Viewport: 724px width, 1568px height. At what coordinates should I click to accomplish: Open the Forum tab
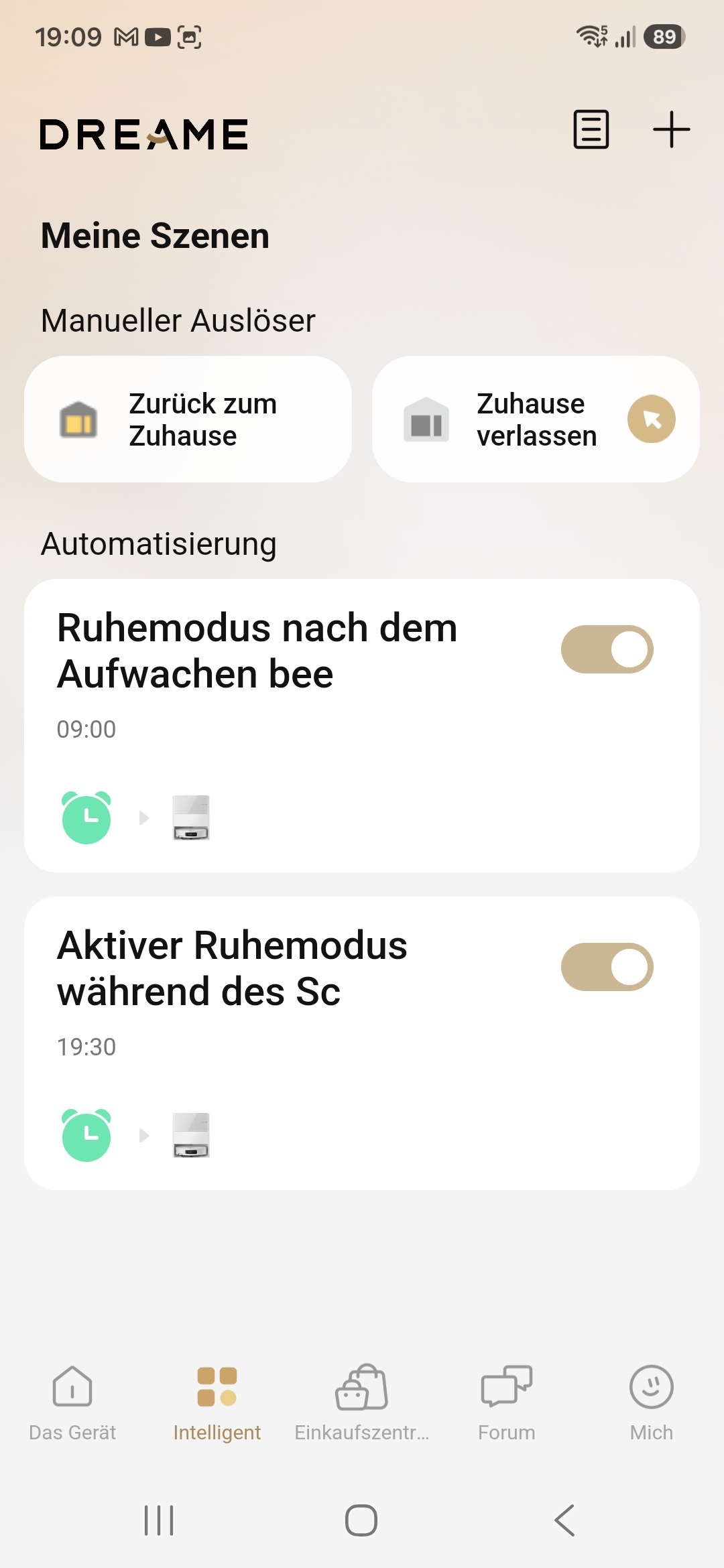507,1403
